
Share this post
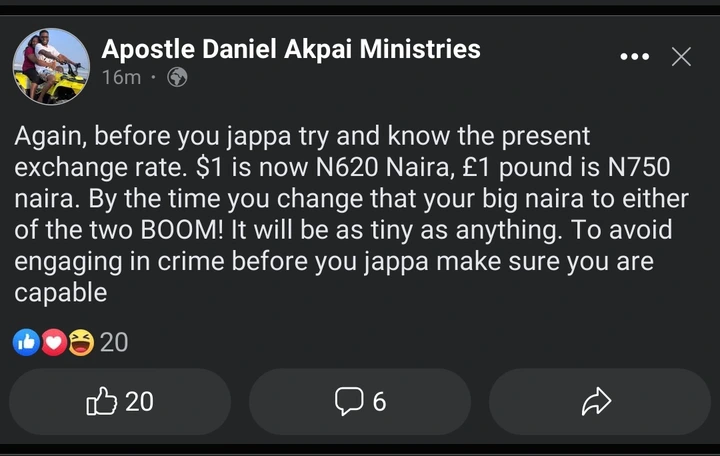click(x=597, y=402)
